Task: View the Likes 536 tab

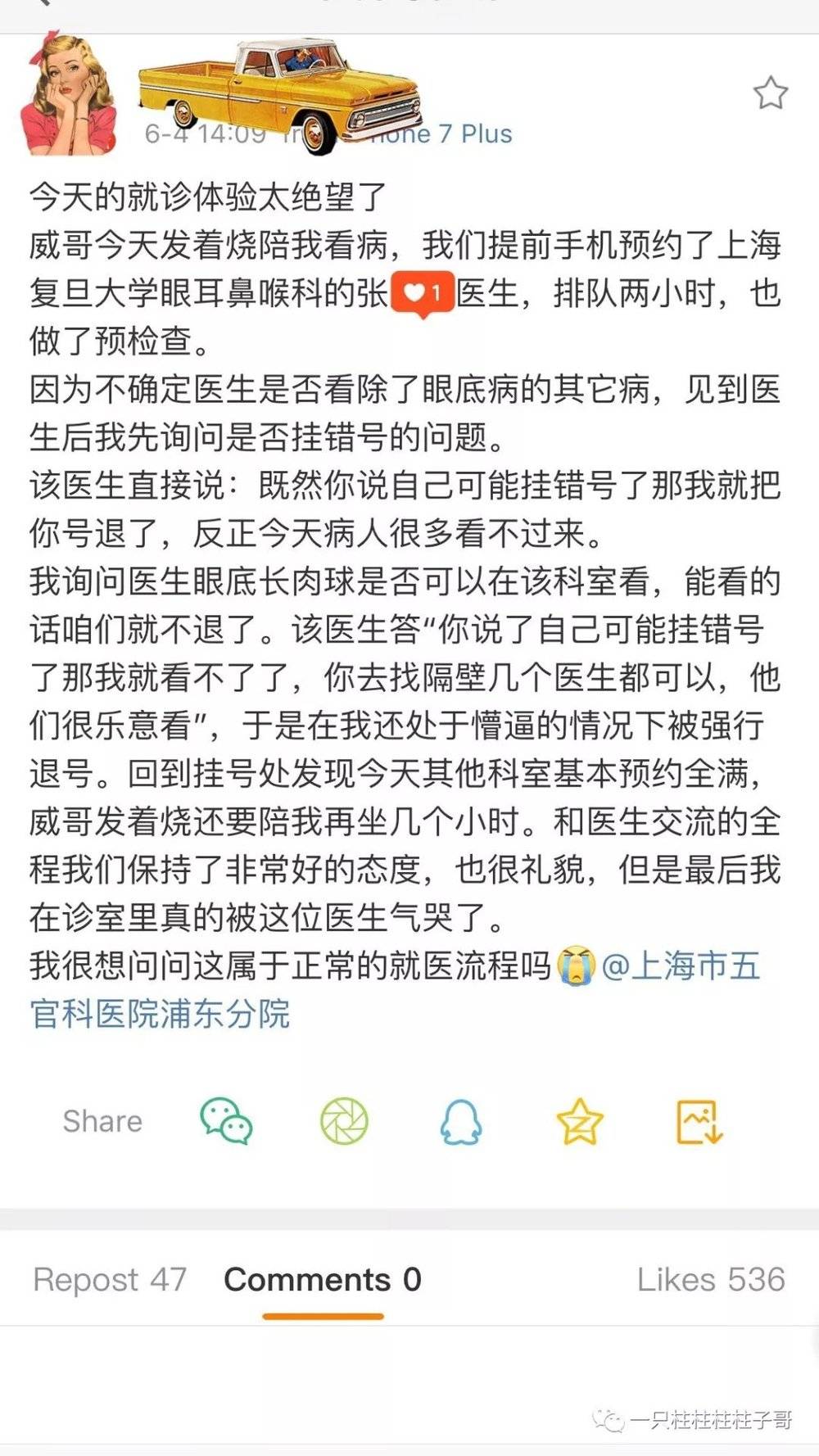Action: (x=710, y=1279)
